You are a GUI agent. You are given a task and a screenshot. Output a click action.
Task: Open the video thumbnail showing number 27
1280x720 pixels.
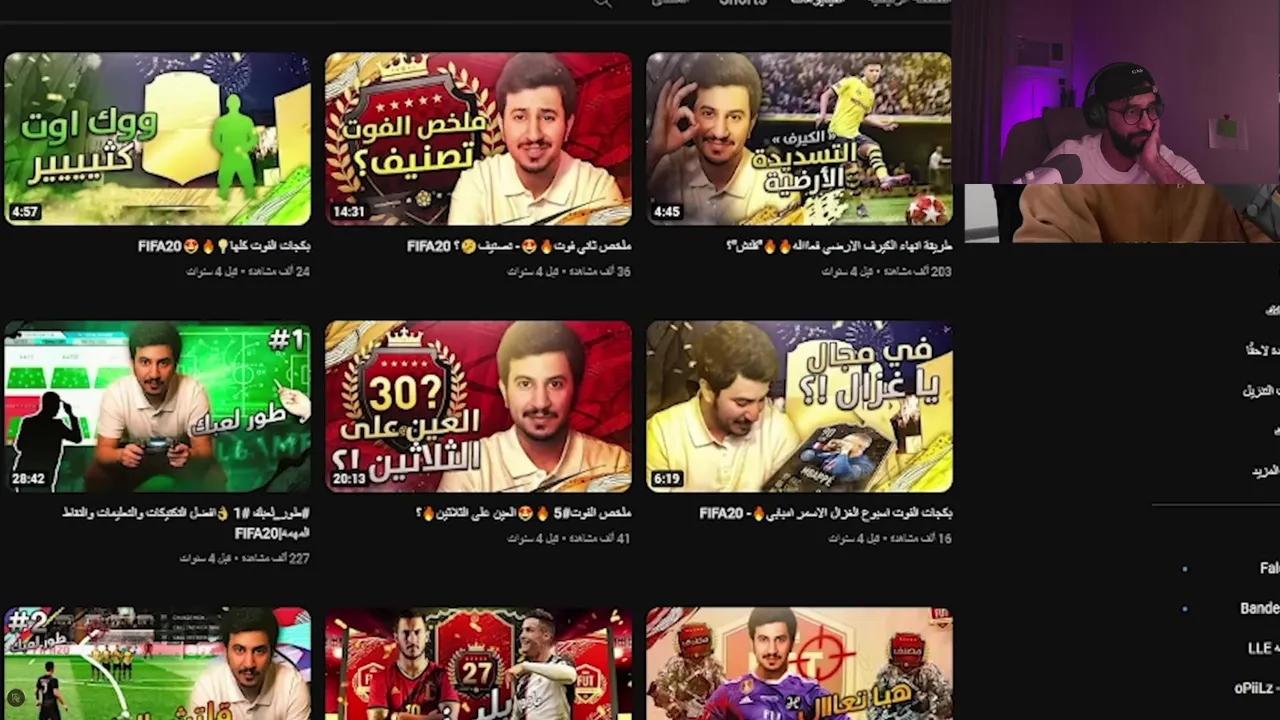[478, 663]
